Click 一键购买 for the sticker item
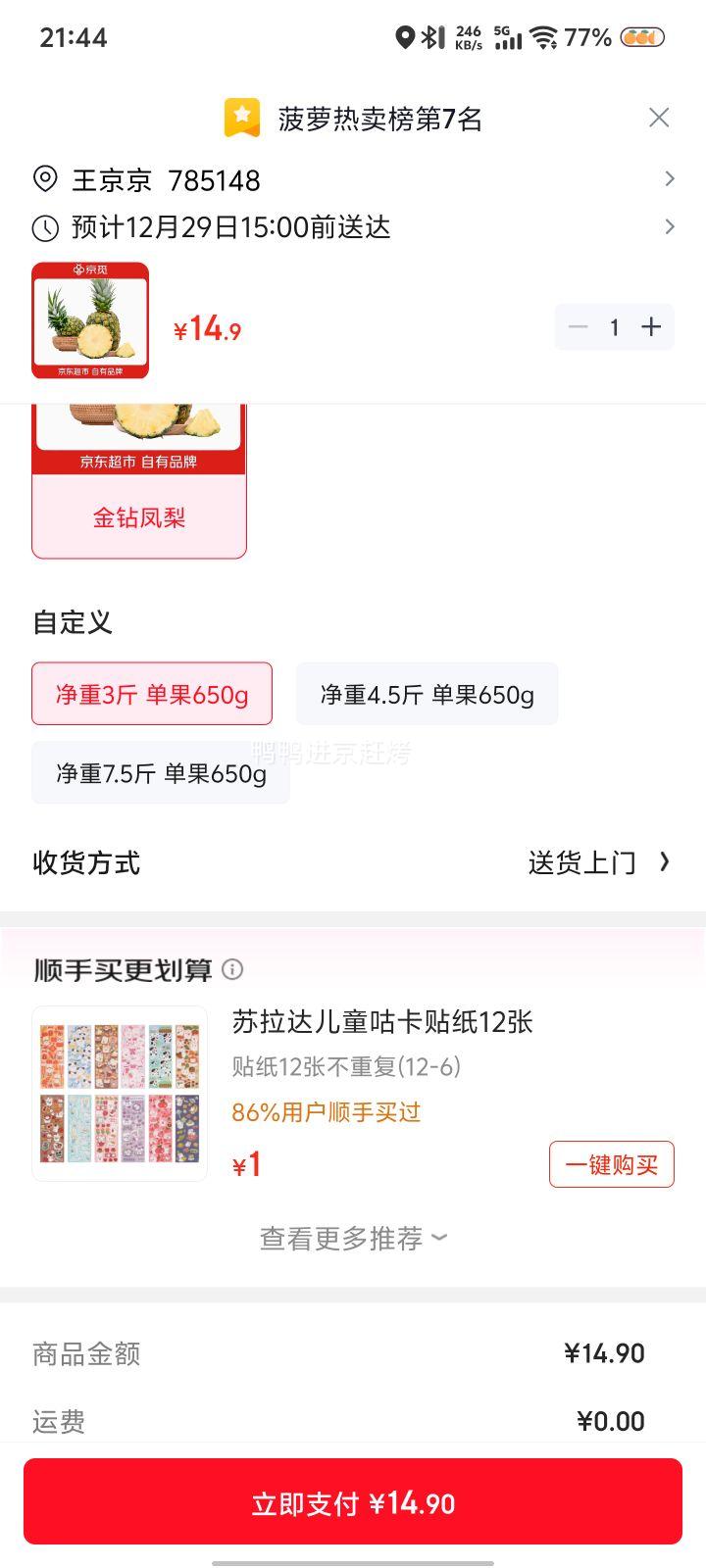 pyautogui.click(x=611, y=1164)
